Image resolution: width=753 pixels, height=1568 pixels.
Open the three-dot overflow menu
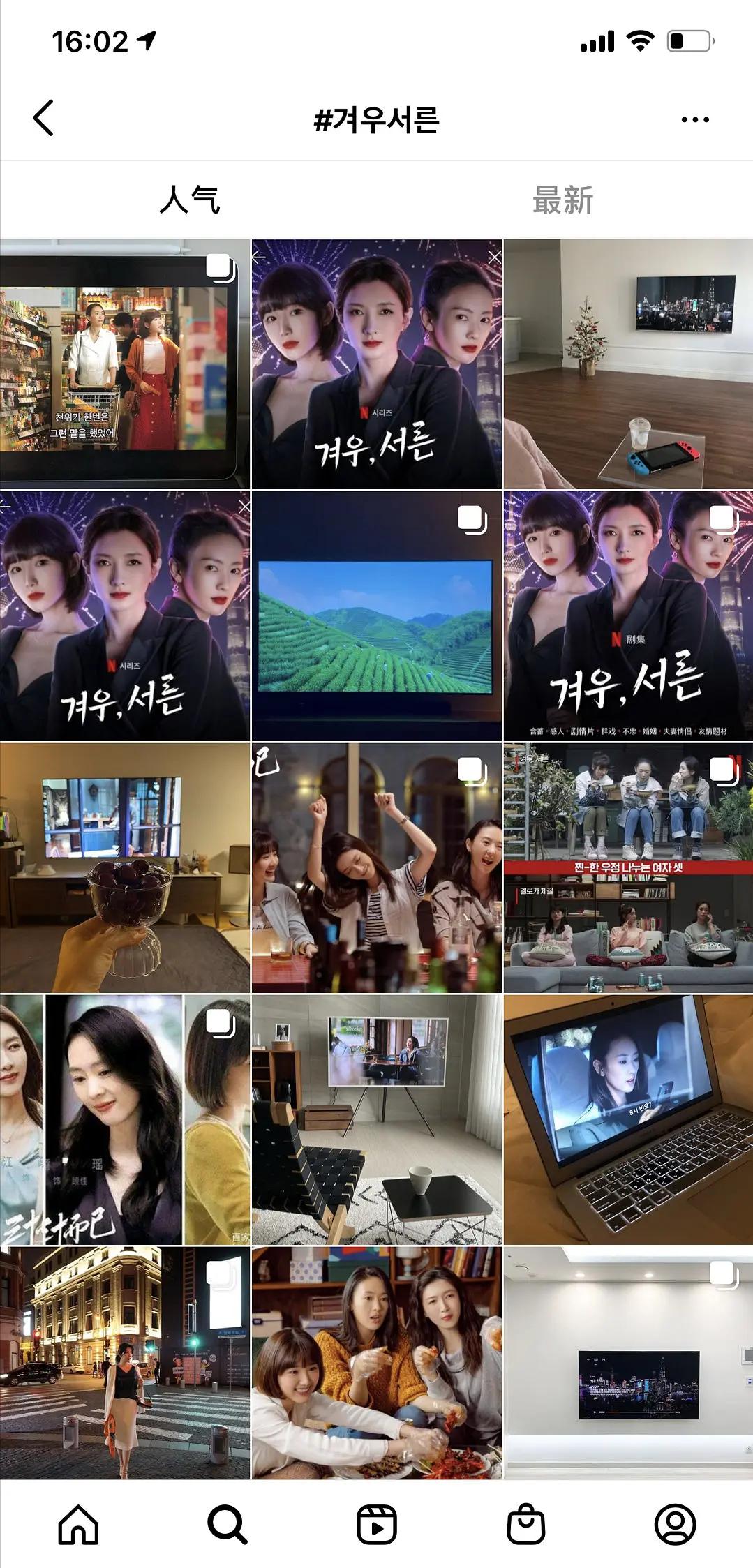[x=694, y=119]
